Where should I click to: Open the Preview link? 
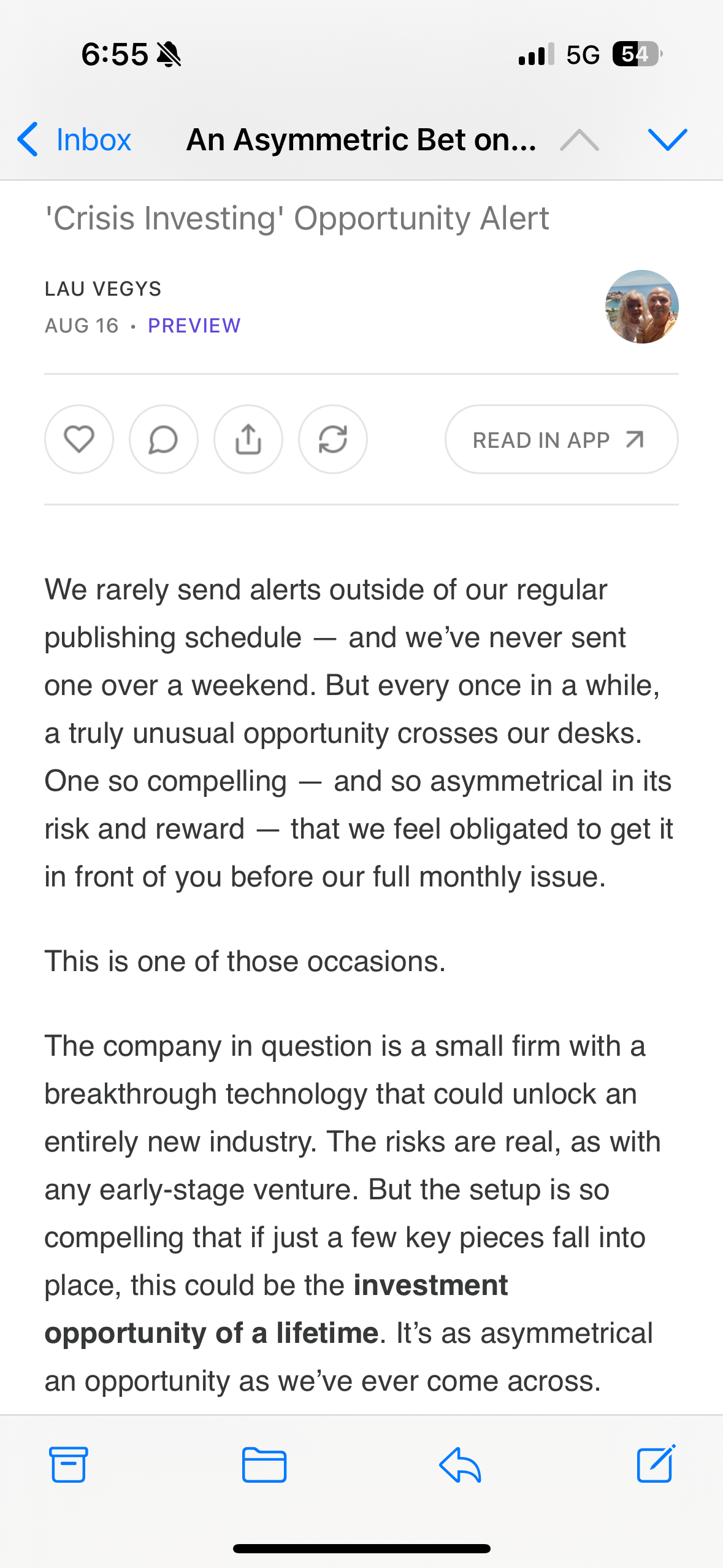click(x=194, y=326)
